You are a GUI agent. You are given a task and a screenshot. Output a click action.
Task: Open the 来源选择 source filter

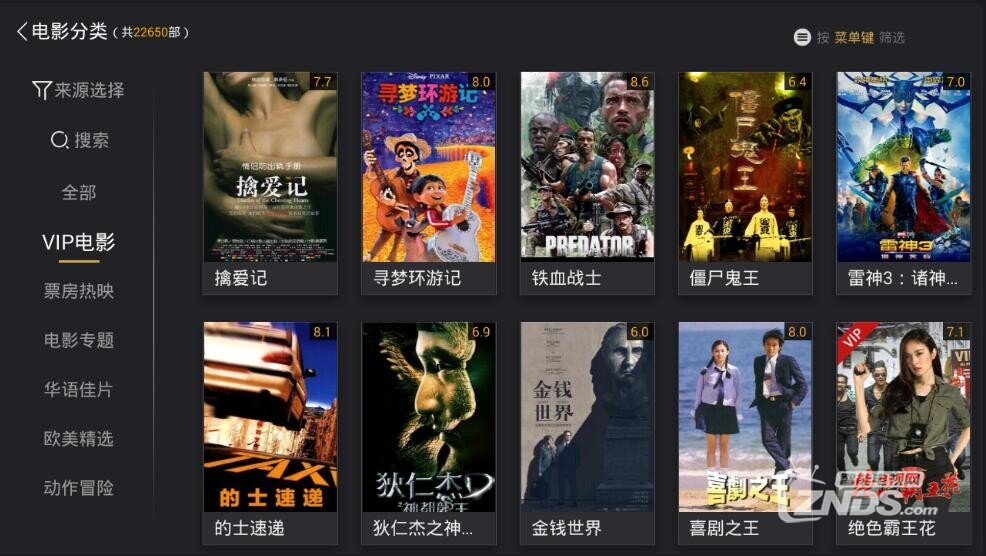[x=78, y=91]
